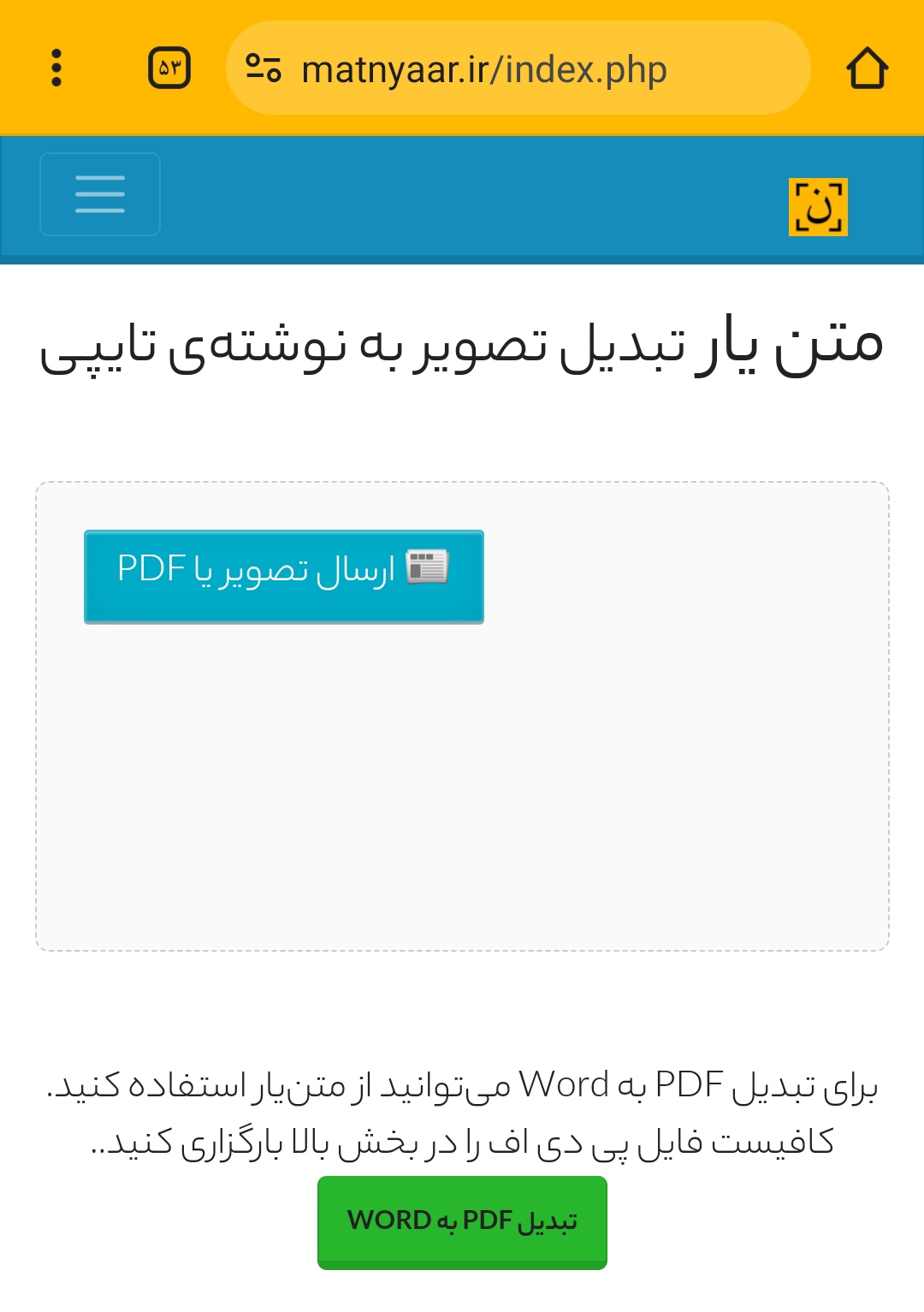Image resolution: width=924 pixels, height=1312 pixels.
Task: Tap the ارسال تصویر یا PDF upload button
Action: point(284,576)
